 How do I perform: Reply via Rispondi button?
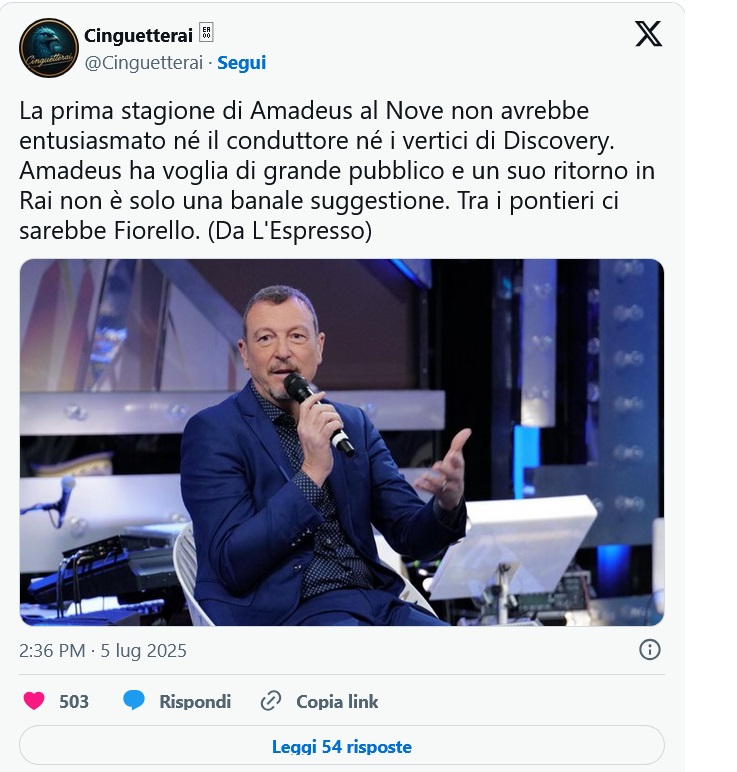[178, 701]
